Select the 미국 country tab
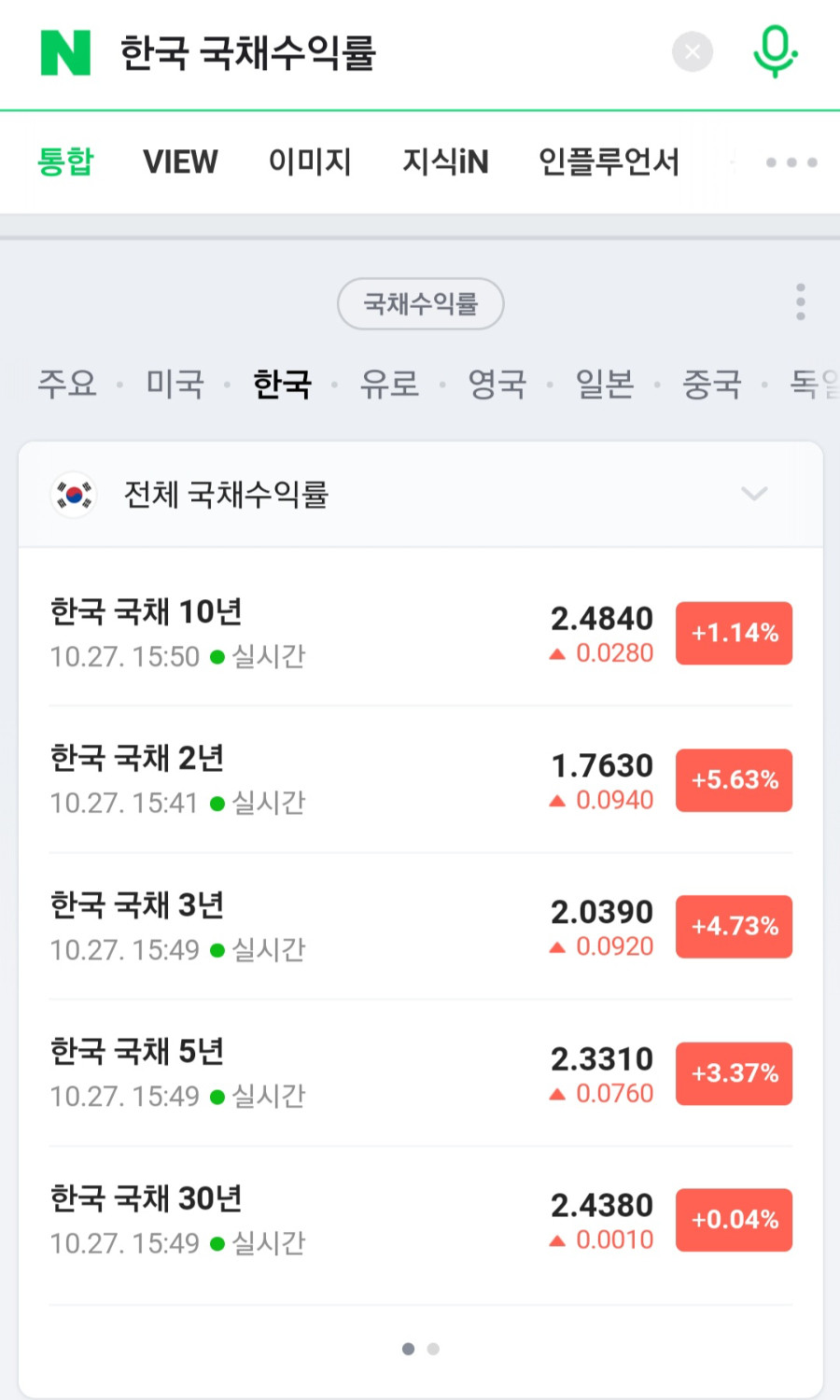 (175, 384)
